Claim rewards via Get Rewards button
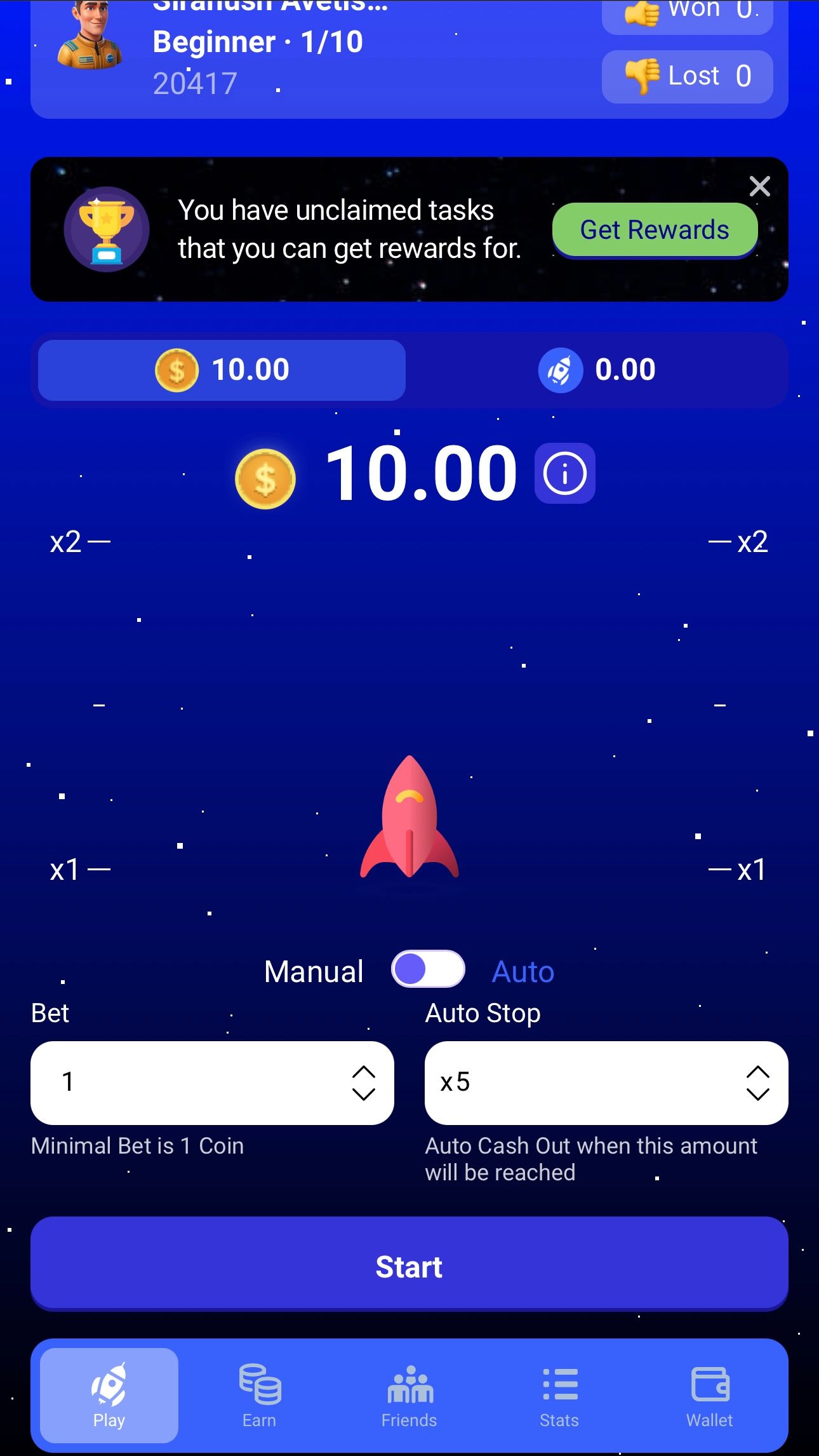819x1456 pixels. point(654,229)
